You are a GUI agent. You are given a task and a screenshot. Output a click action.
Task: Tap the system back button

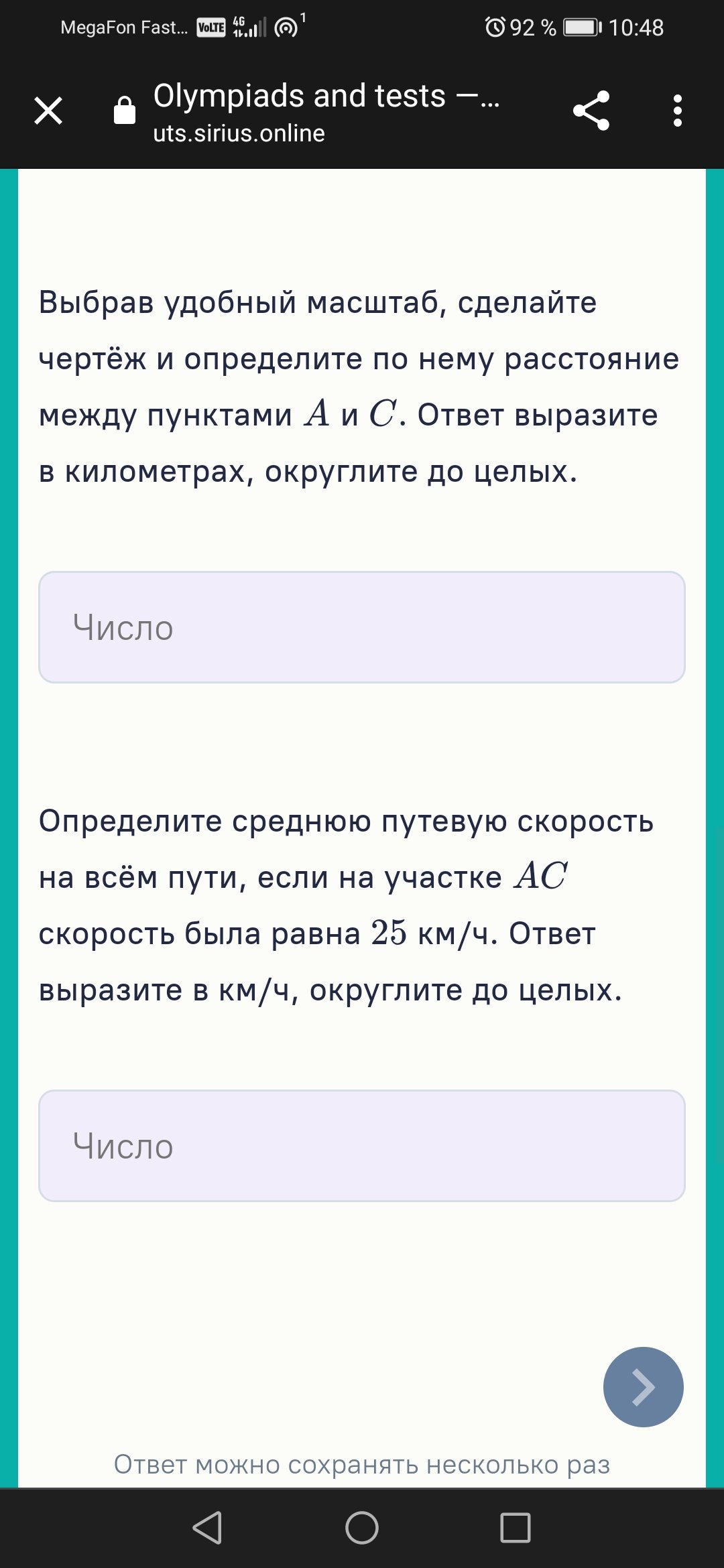(x=207, y=1528)
